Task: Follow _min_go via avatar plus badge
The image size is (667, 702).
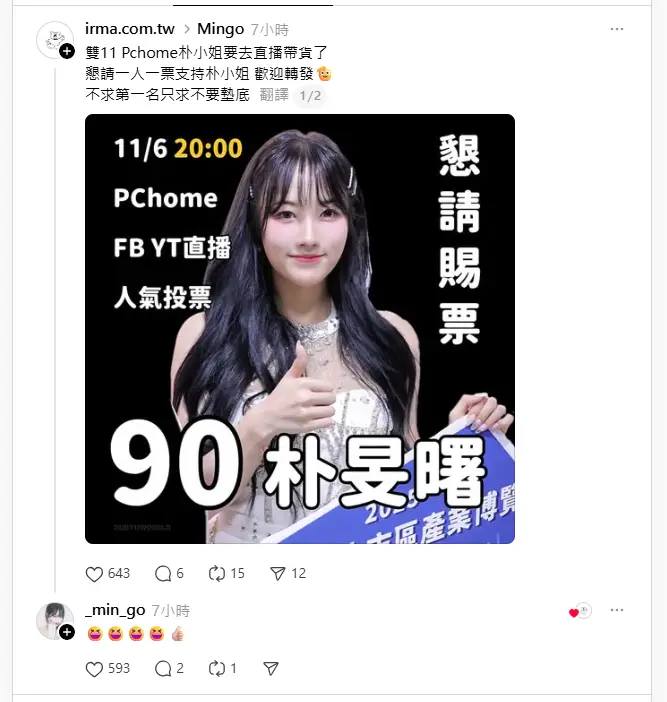Action: pos(67,632)
